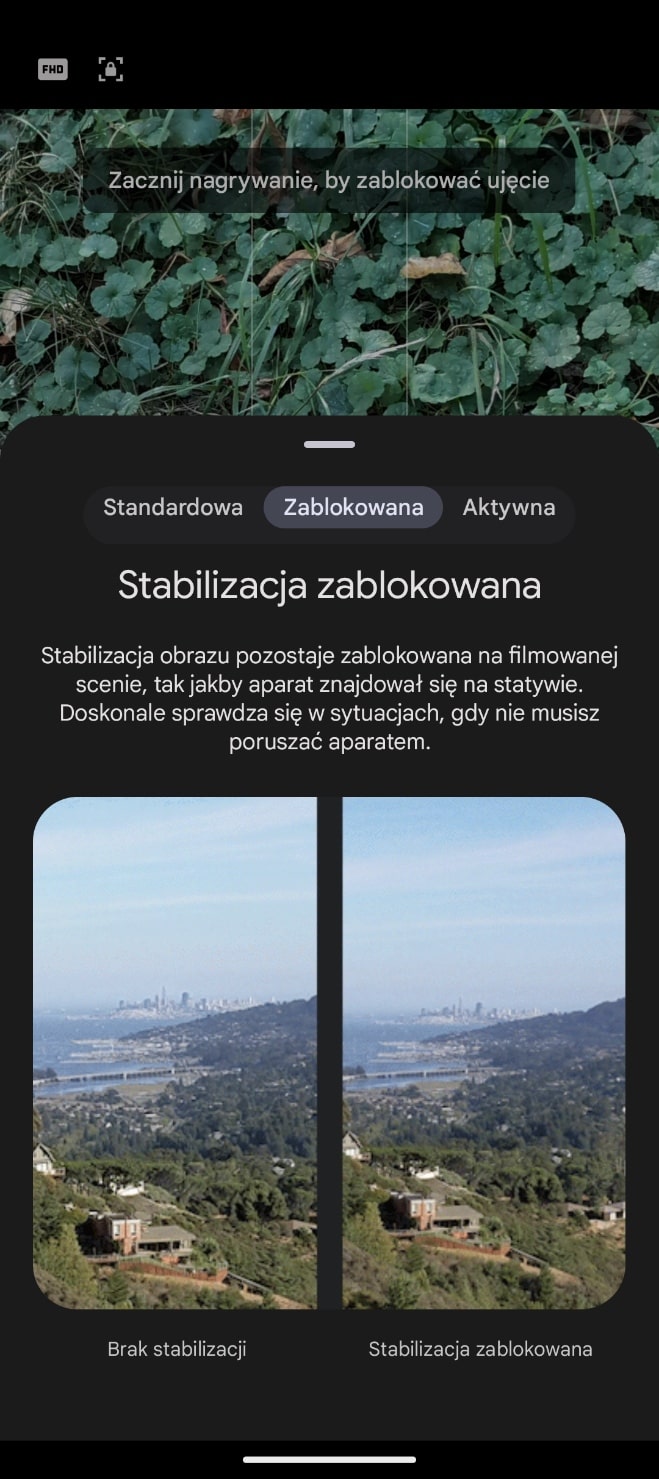Tap the system home gesture bar
Viewport: 659px width, 1479px height.
coord(329,1459)
